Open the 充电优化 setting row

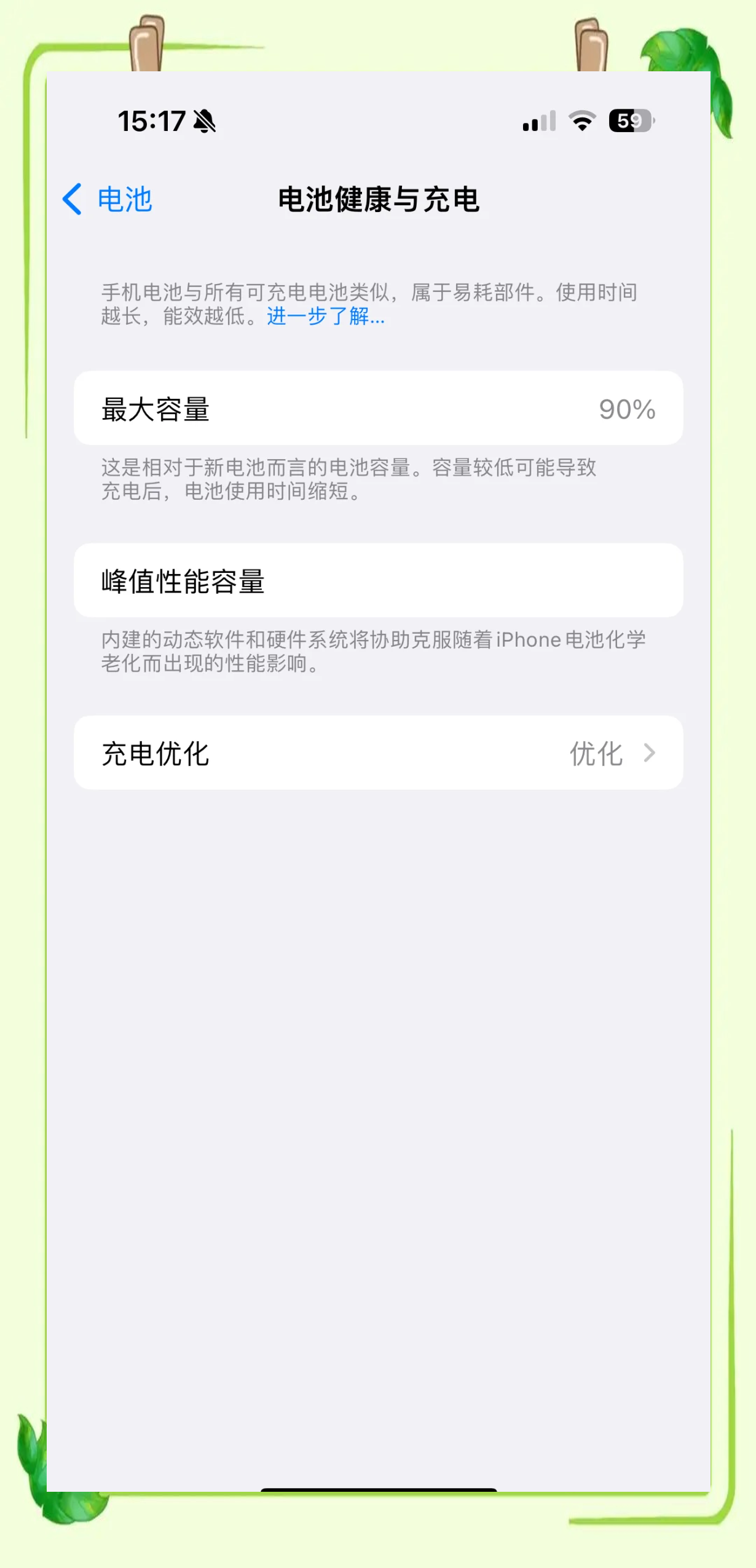(378, 753)
